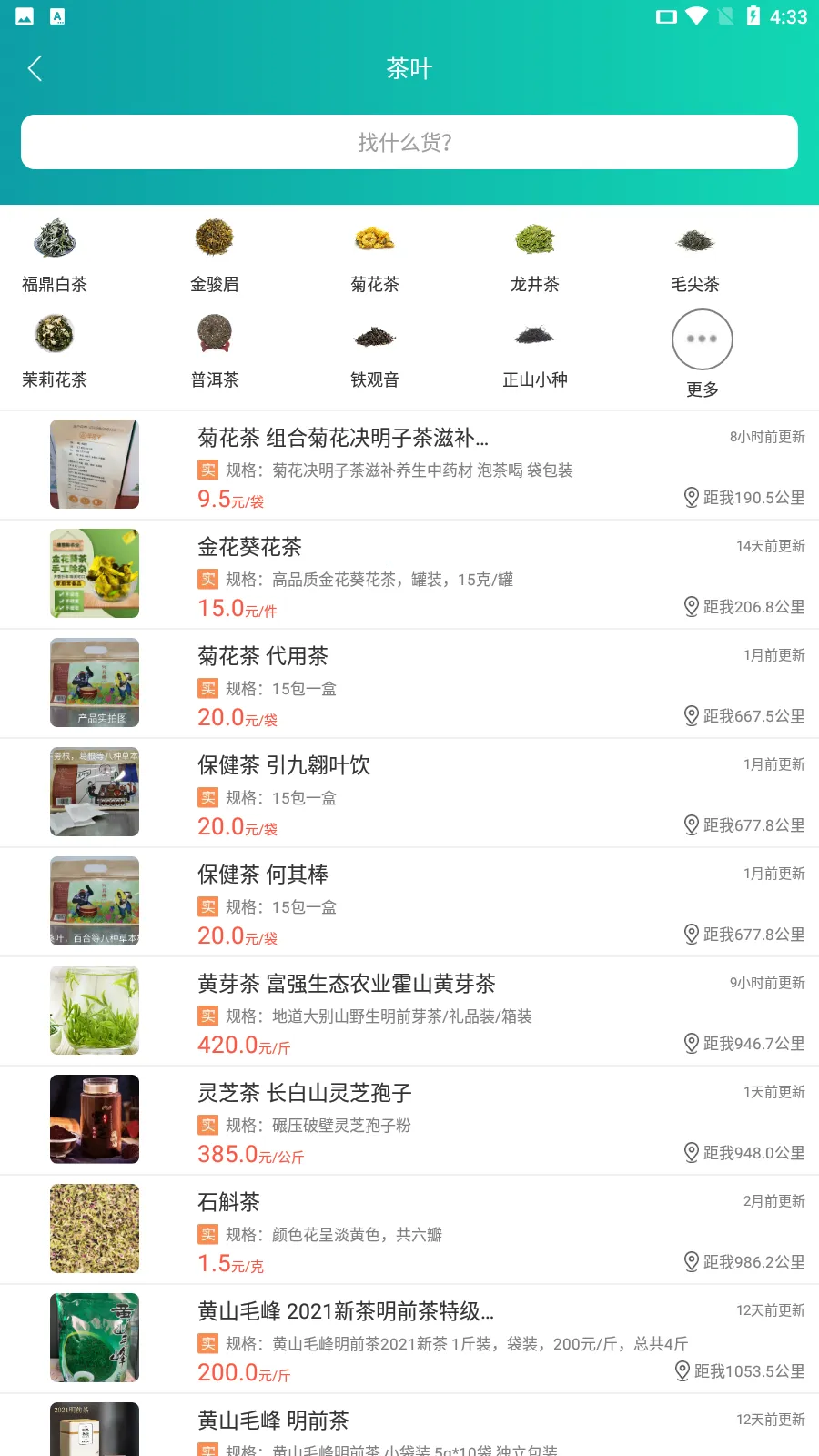Tap the 实 badge on 金花葵花茶 listing
Image resolution: width=819 pixels, height=1456 pixels.
point(207,579)
